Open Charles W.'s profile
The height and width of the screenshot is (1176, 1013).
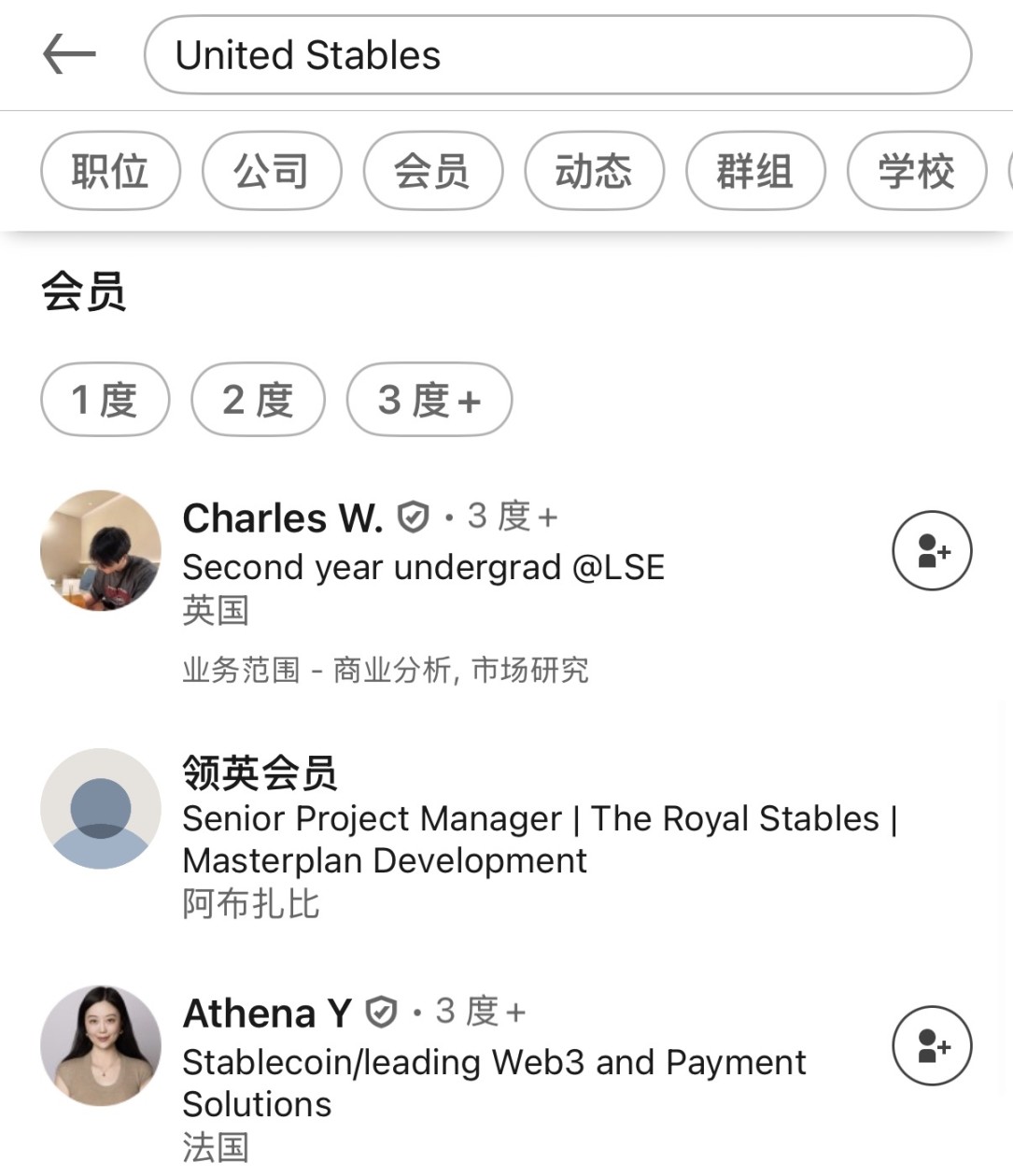click(x=283, y=518)
